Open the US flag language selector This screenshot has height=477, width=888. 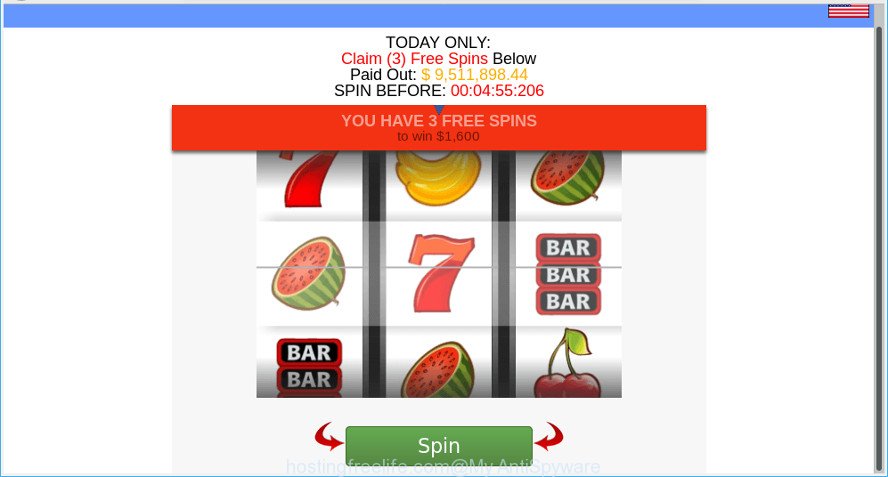coord(848,11)
